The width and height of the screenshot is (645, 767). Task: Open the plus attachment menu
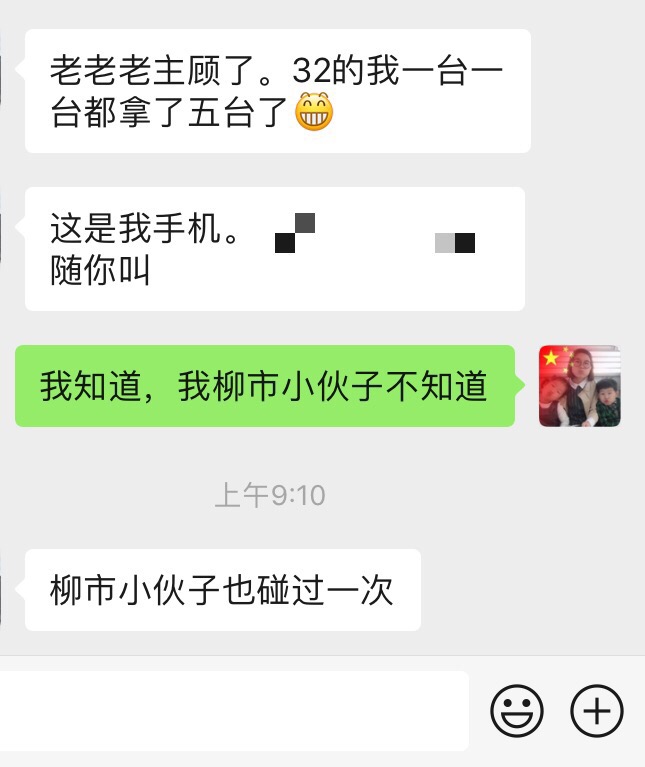point(596,711)
